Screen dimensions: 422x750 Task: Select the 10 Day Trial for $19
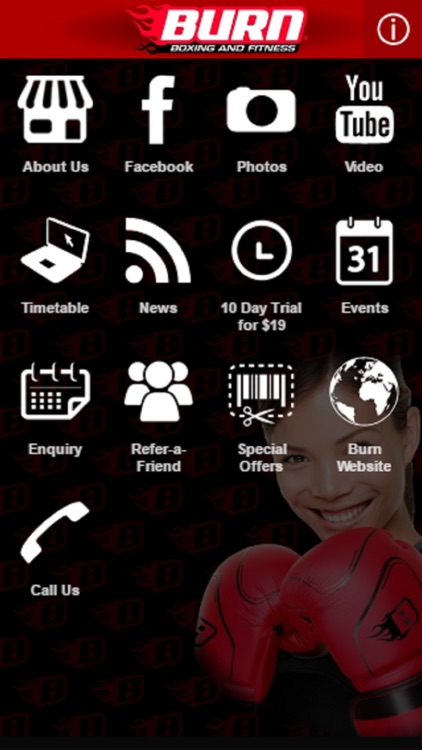coord(261,275)
